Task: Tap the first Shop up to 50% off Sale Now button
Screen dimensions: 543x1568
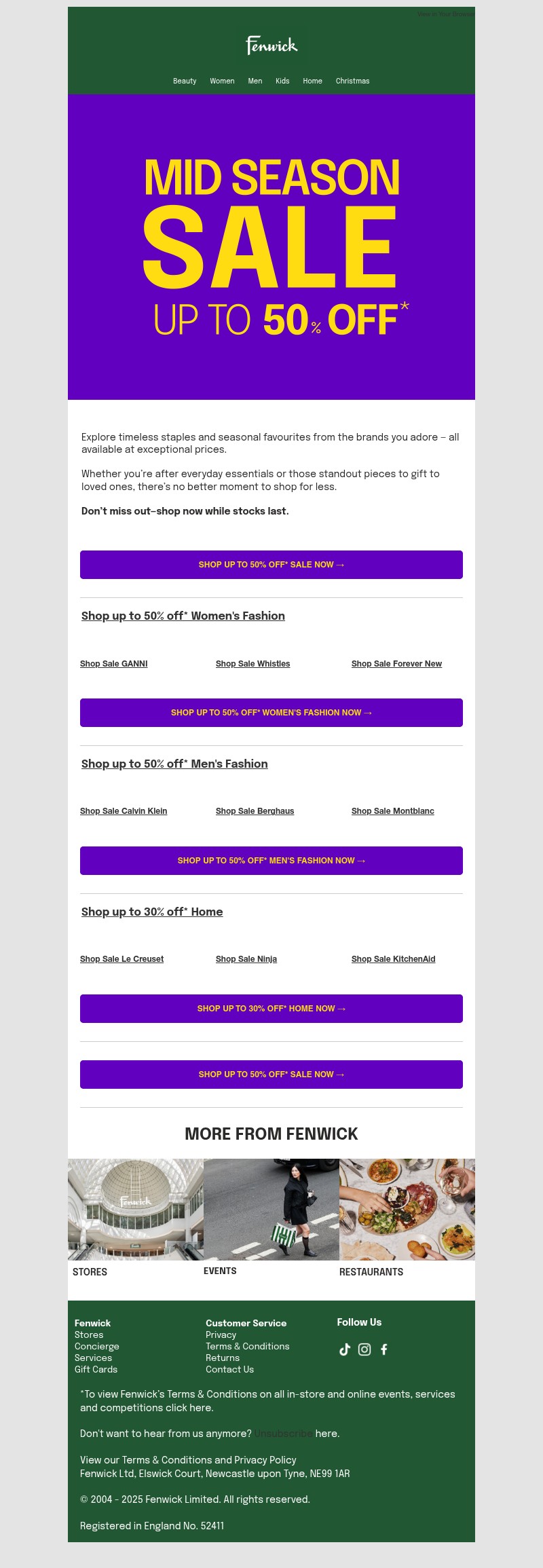Action: point(271,565)
